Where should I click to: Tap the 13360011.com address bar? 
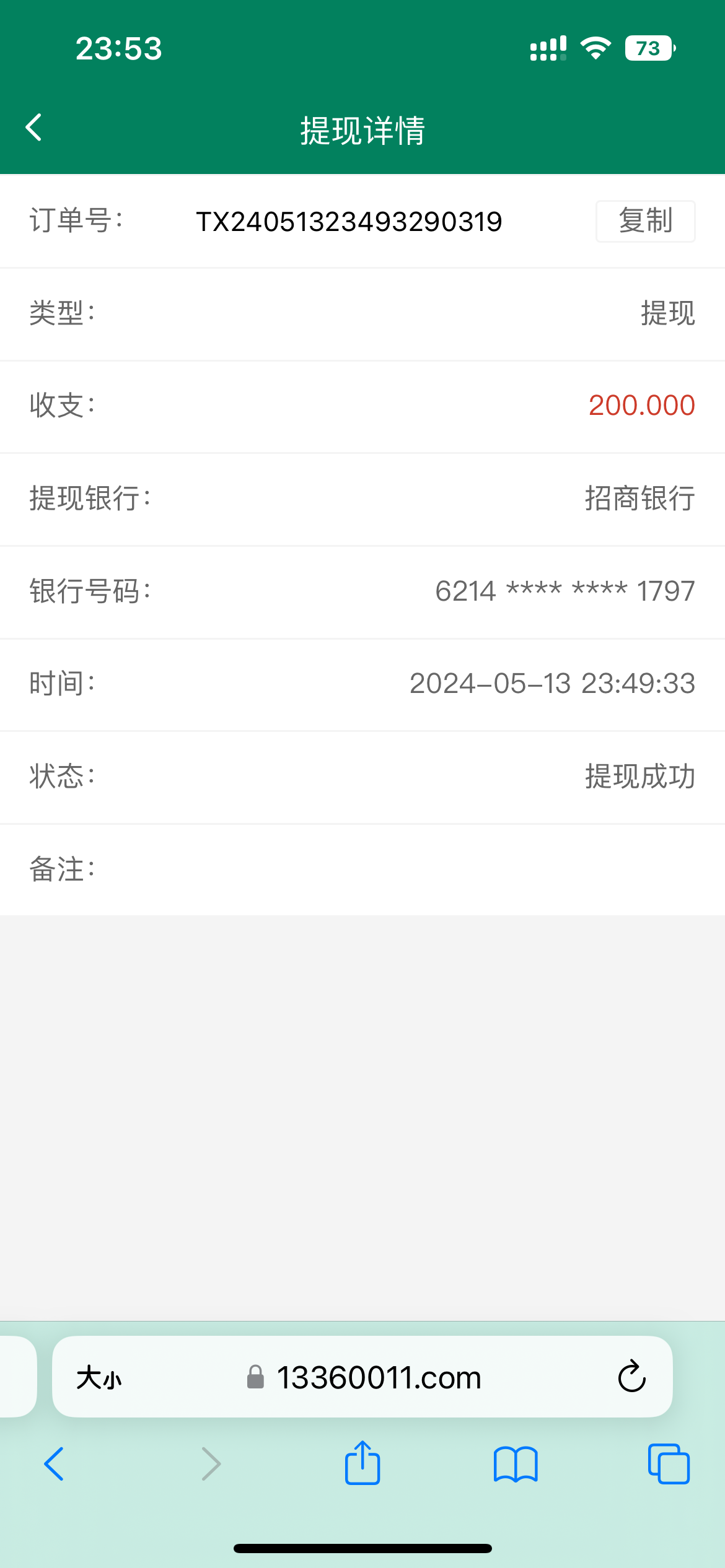tap(378, 1378)
